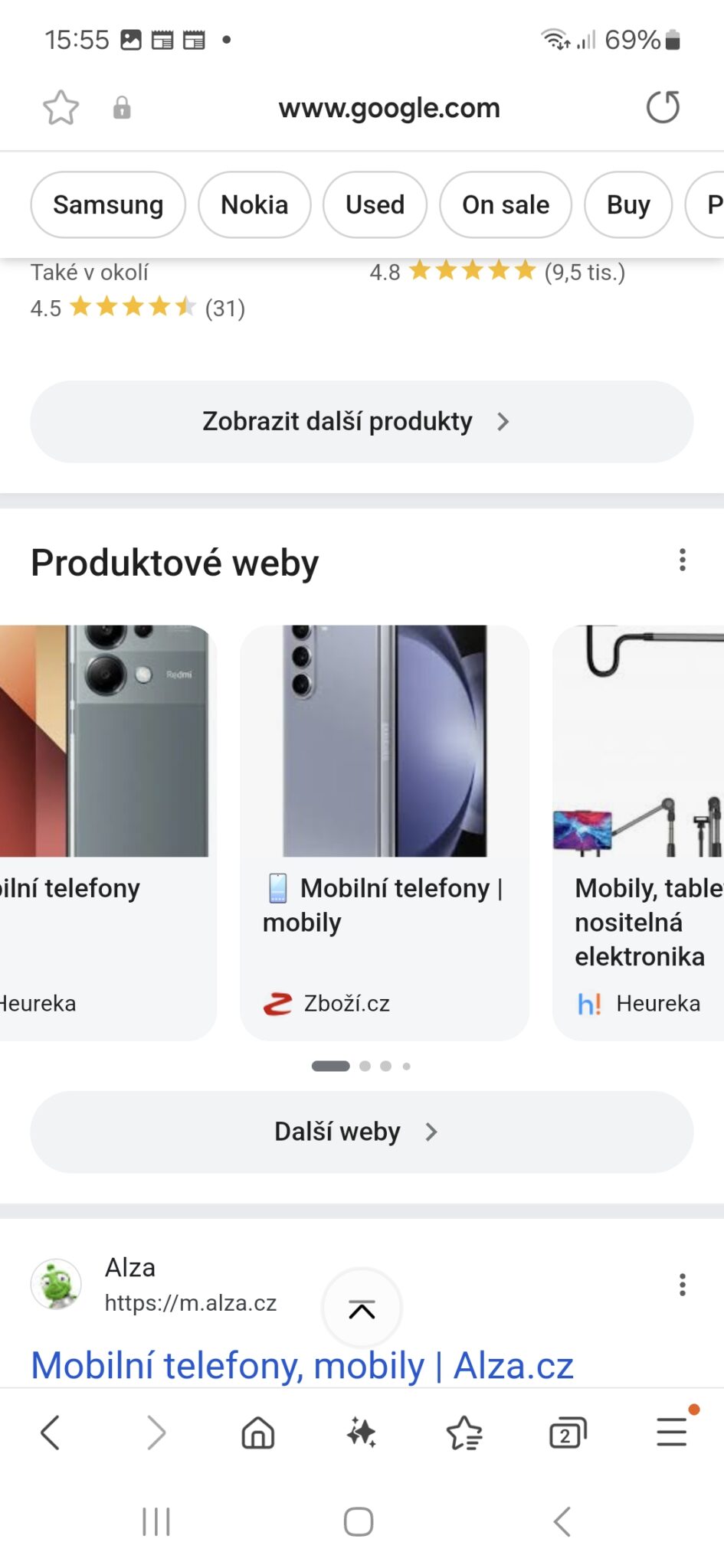
Task: Navigate back with the browser back arrow
Action: point(51,1432)
